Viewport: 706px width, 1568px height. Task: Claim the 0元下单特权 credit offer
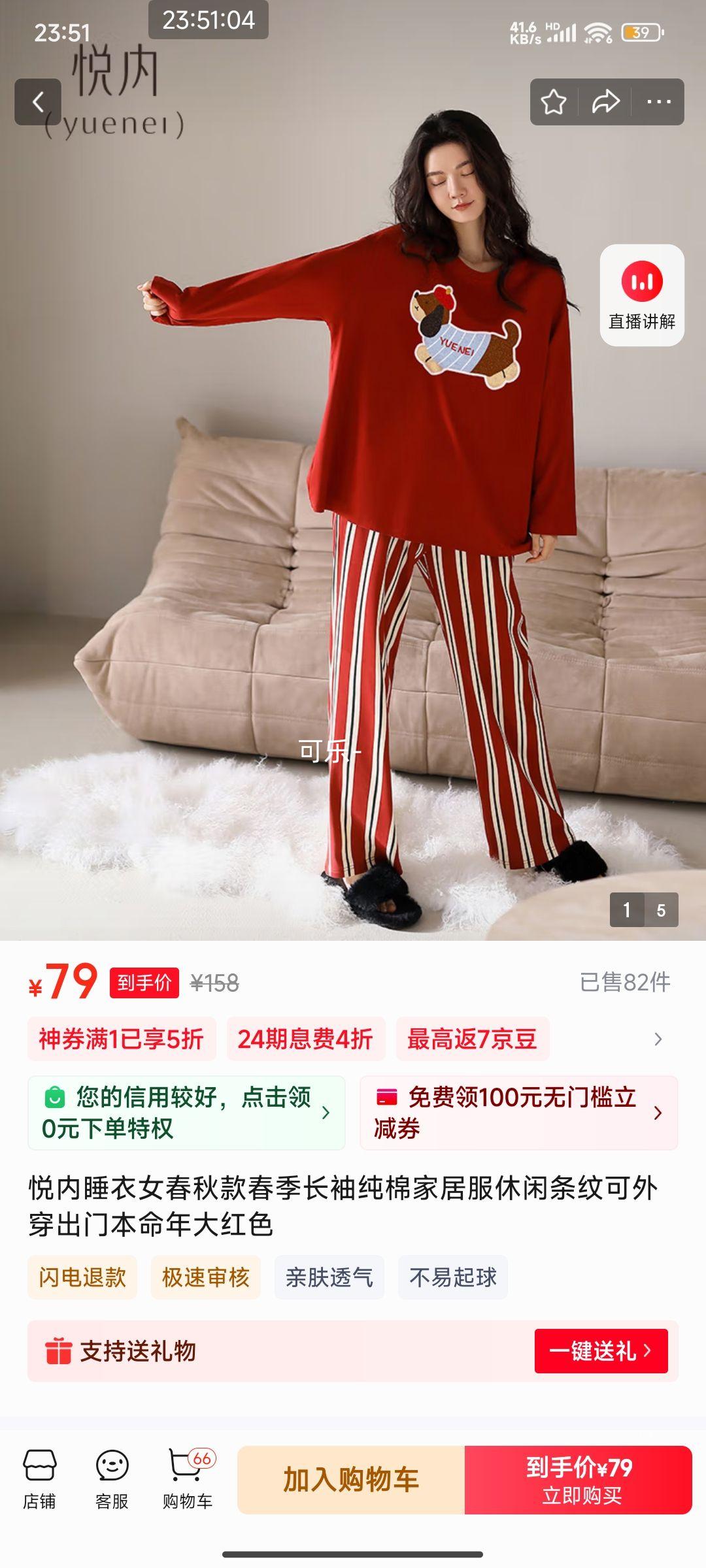(x=186, y=1113)
